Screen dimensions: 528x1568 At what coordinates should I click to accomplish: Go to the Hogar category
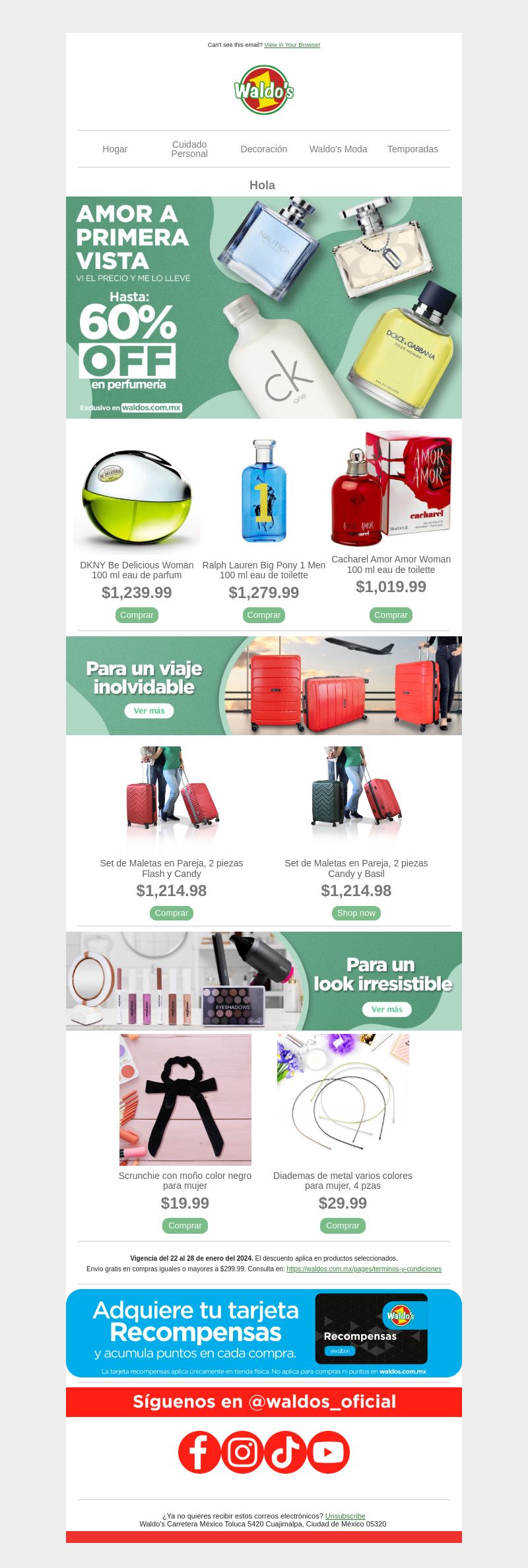tap(115, 149)
